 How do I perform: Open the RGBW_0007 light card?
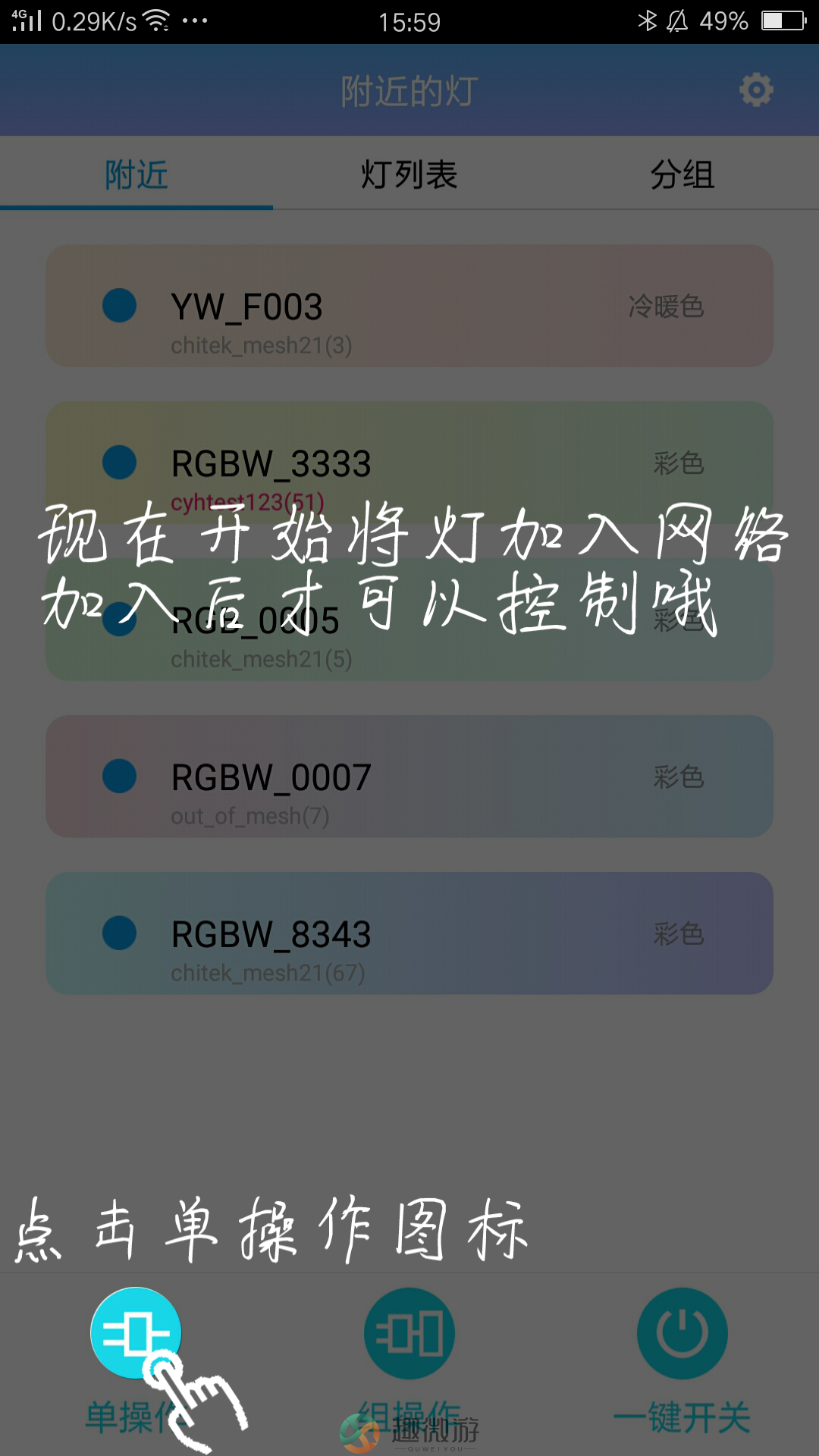point(409,777)
